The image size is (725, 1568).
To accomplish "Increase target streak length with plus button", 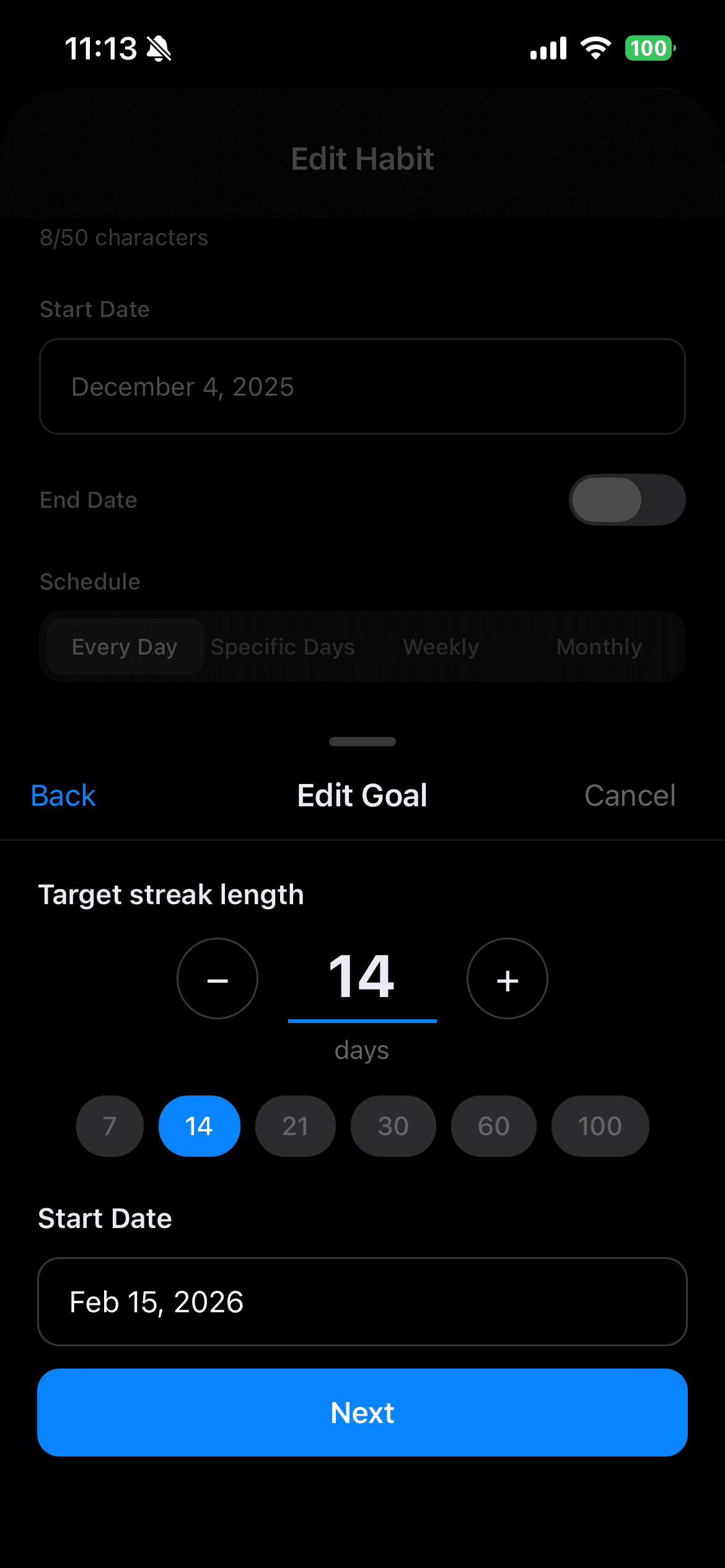I will point(506,978).
